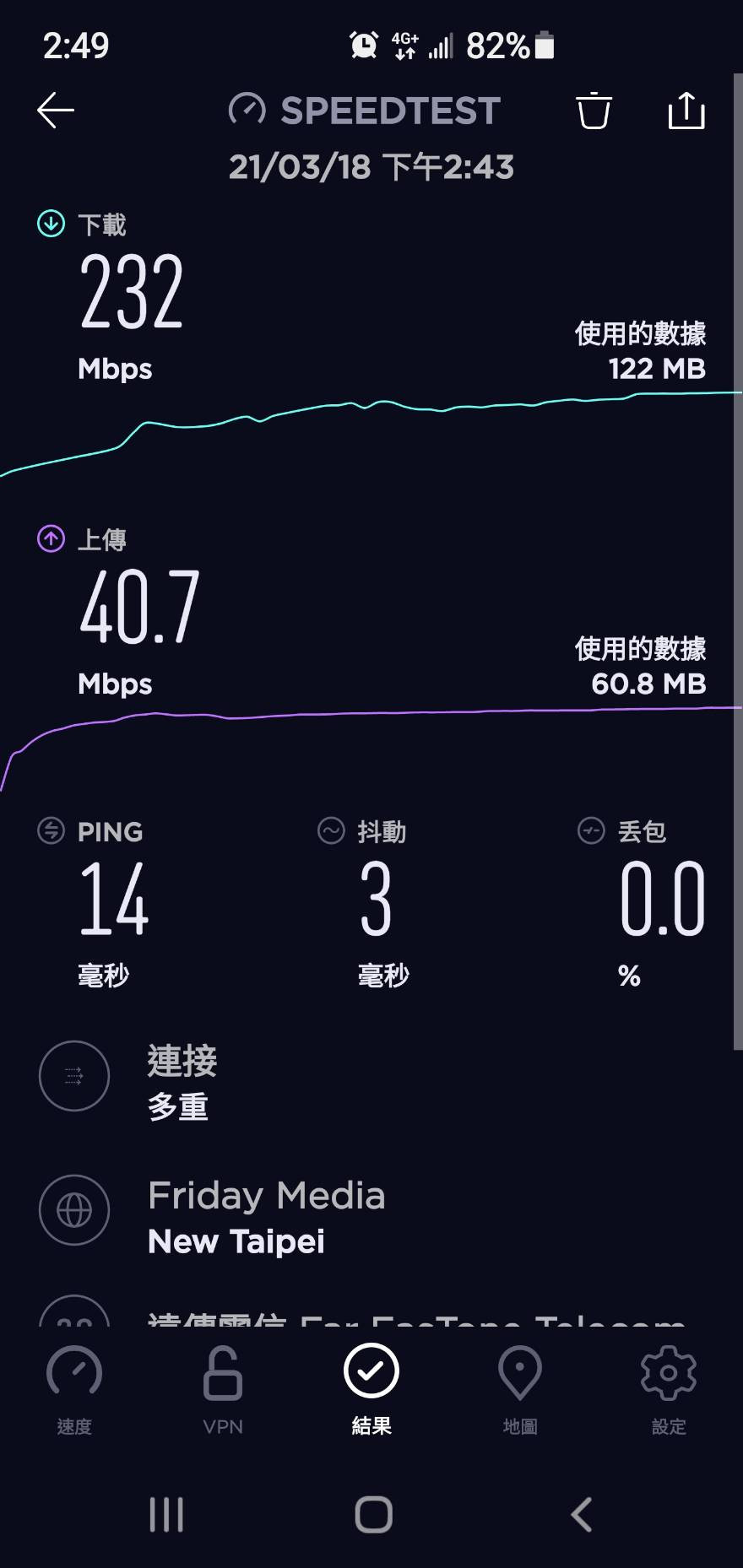The image size is (743, 1568).
Task: Tap the system home button
Action: point(373,1514)
